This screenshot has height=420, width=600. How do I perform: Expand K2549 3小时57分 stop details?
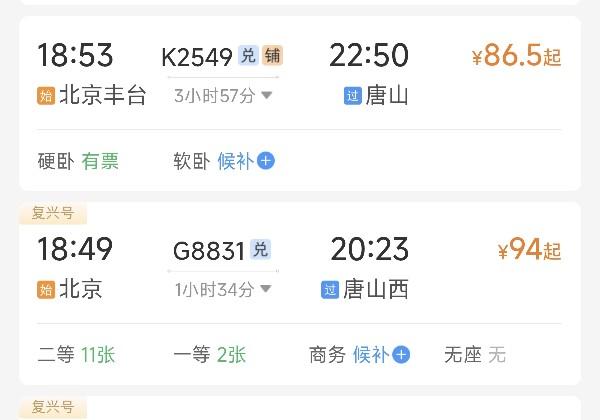tap(224, 96)
